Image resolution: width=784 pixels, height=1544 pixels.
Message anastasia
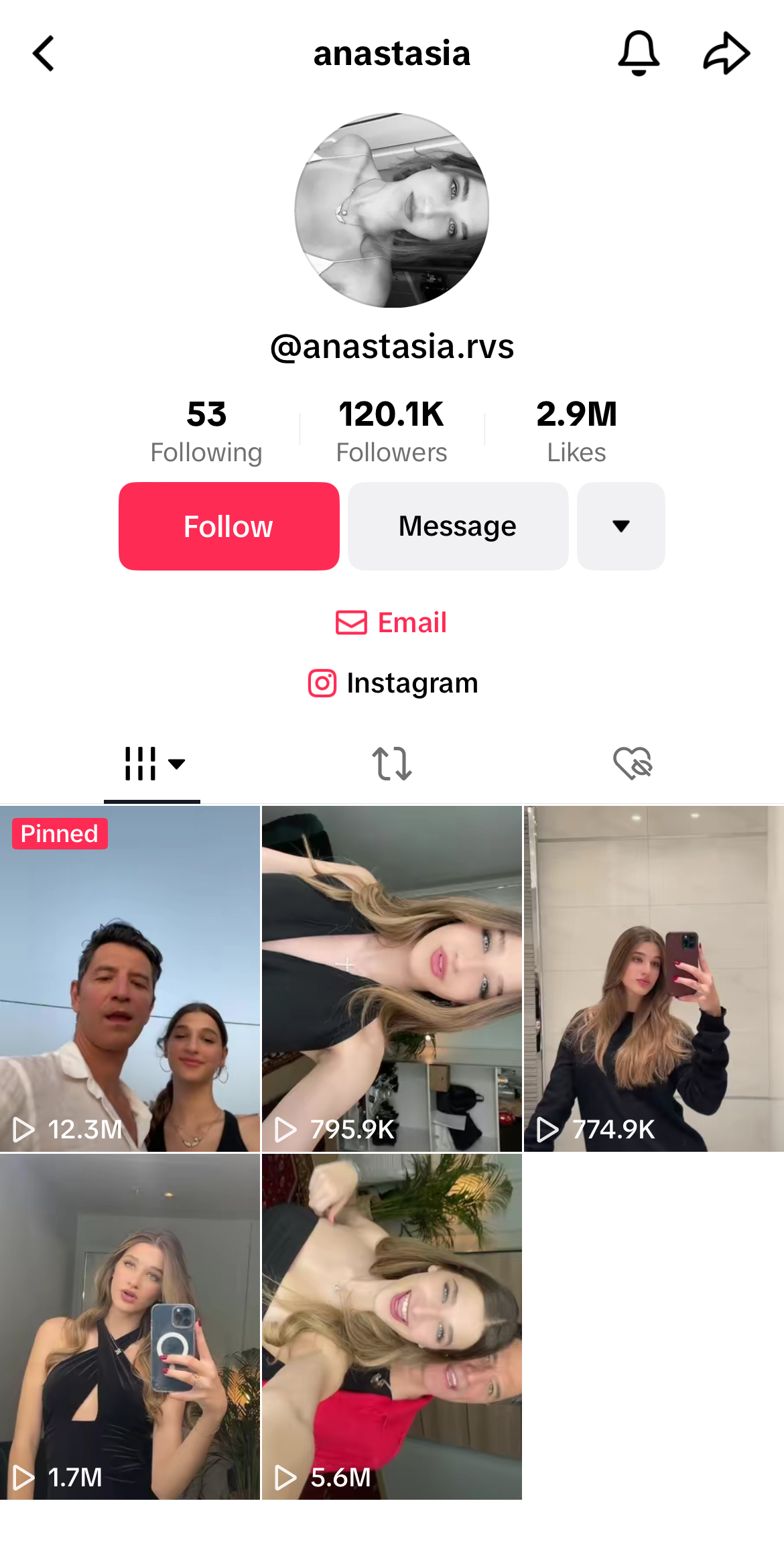[458, 526]
